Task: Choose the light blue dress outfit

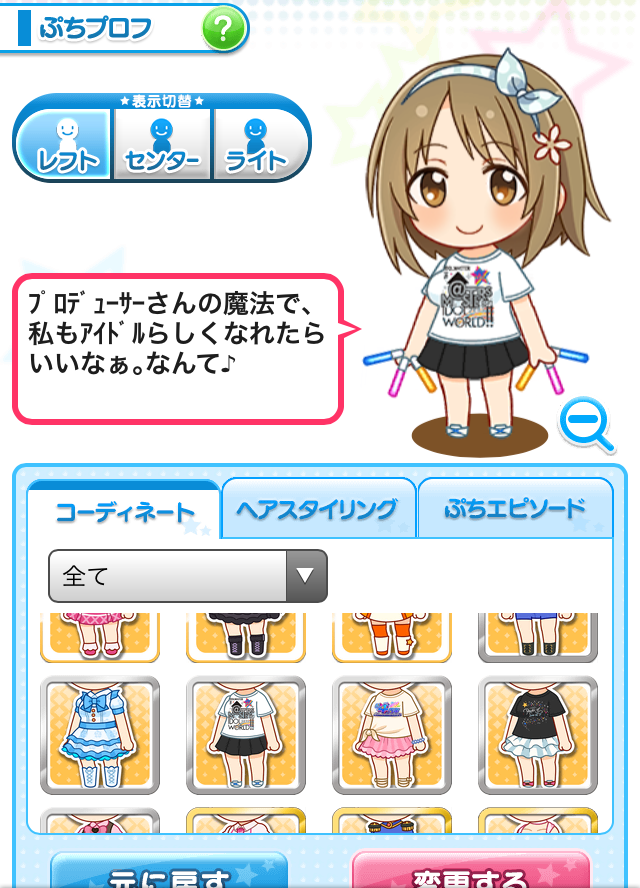Action: point(100,737)
